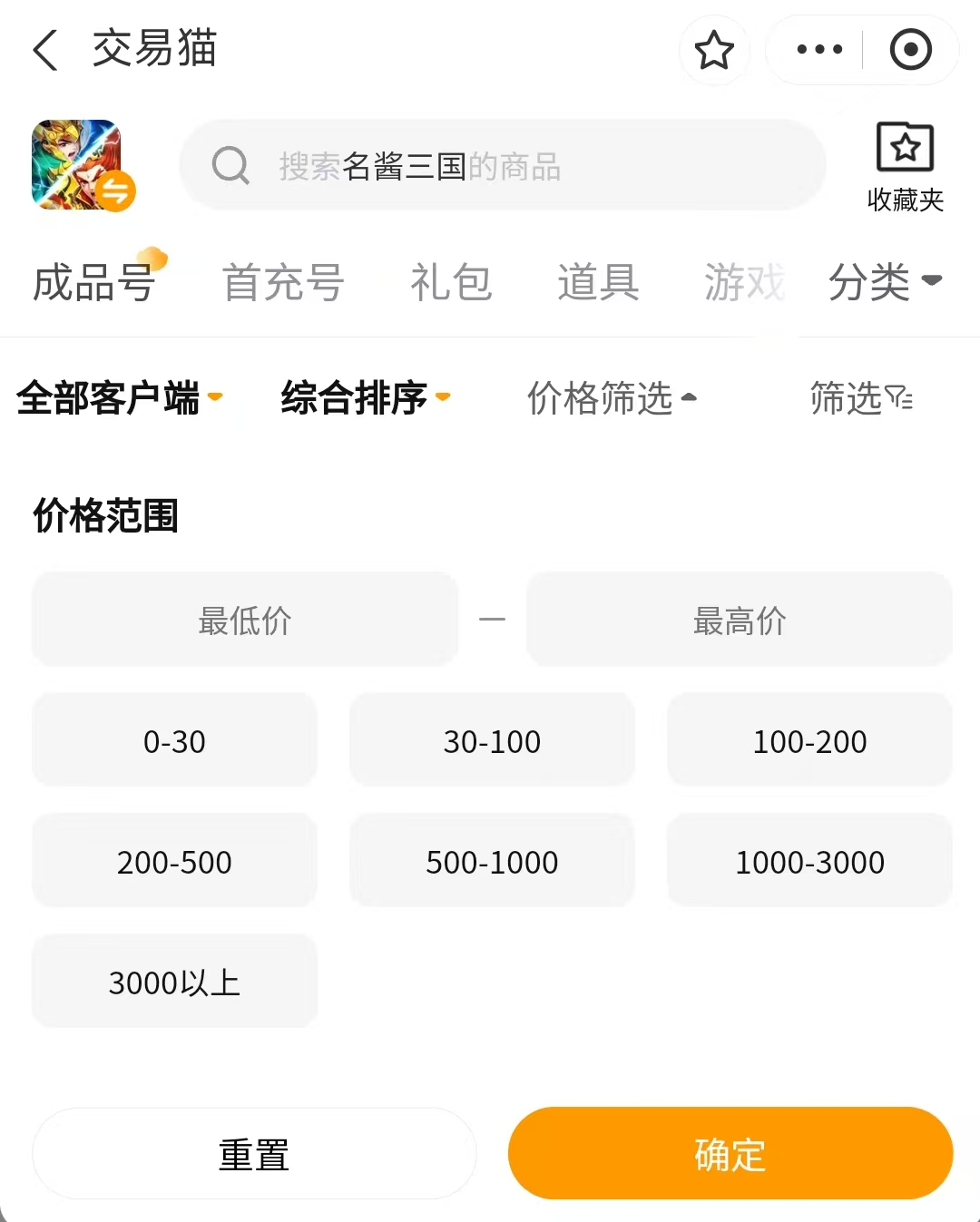Reset the price filter with 重置

point(254,1155)
